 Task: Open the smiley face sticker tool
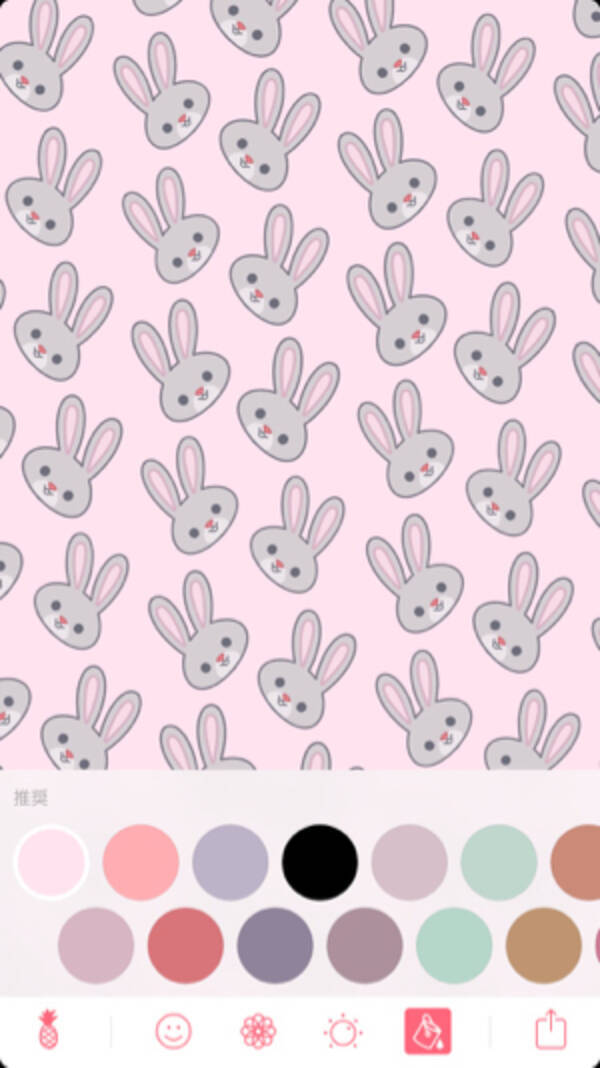point(173,1030)
